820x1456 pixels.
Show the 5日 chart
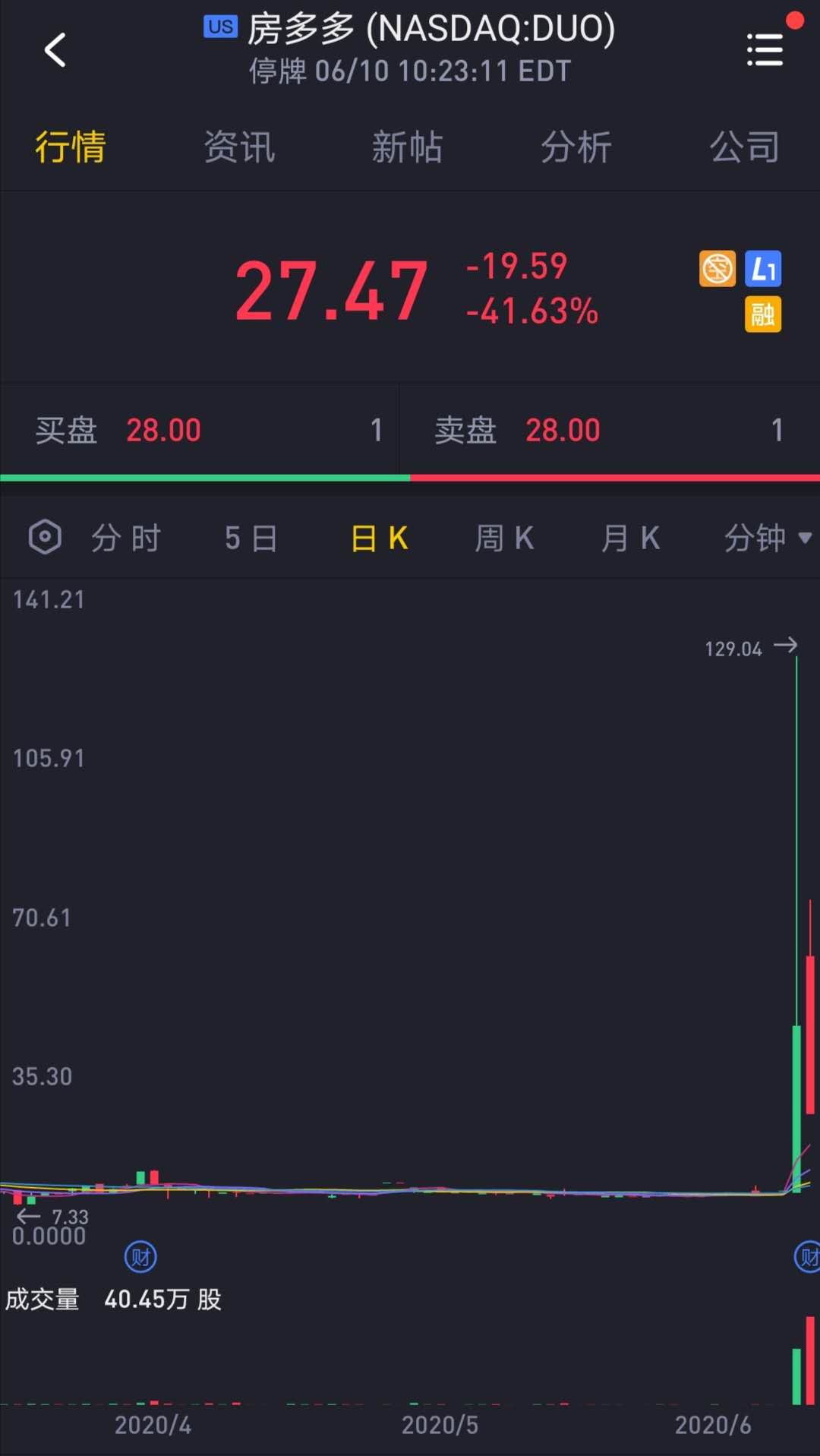click(x=251, y=538)
